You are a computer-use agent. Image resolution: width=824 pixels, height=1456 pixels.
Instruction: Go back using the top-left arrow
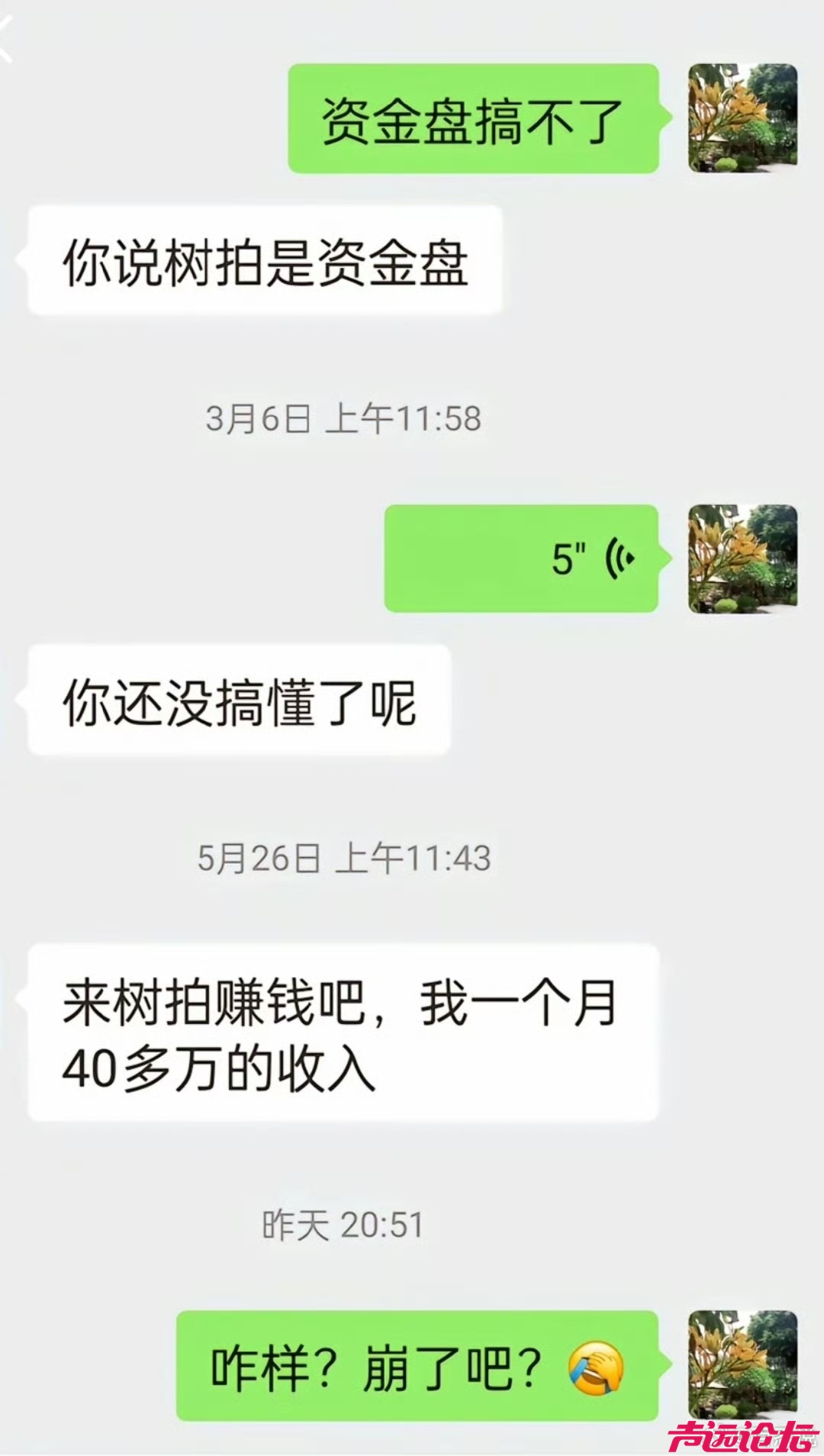[x=6, y=38]
